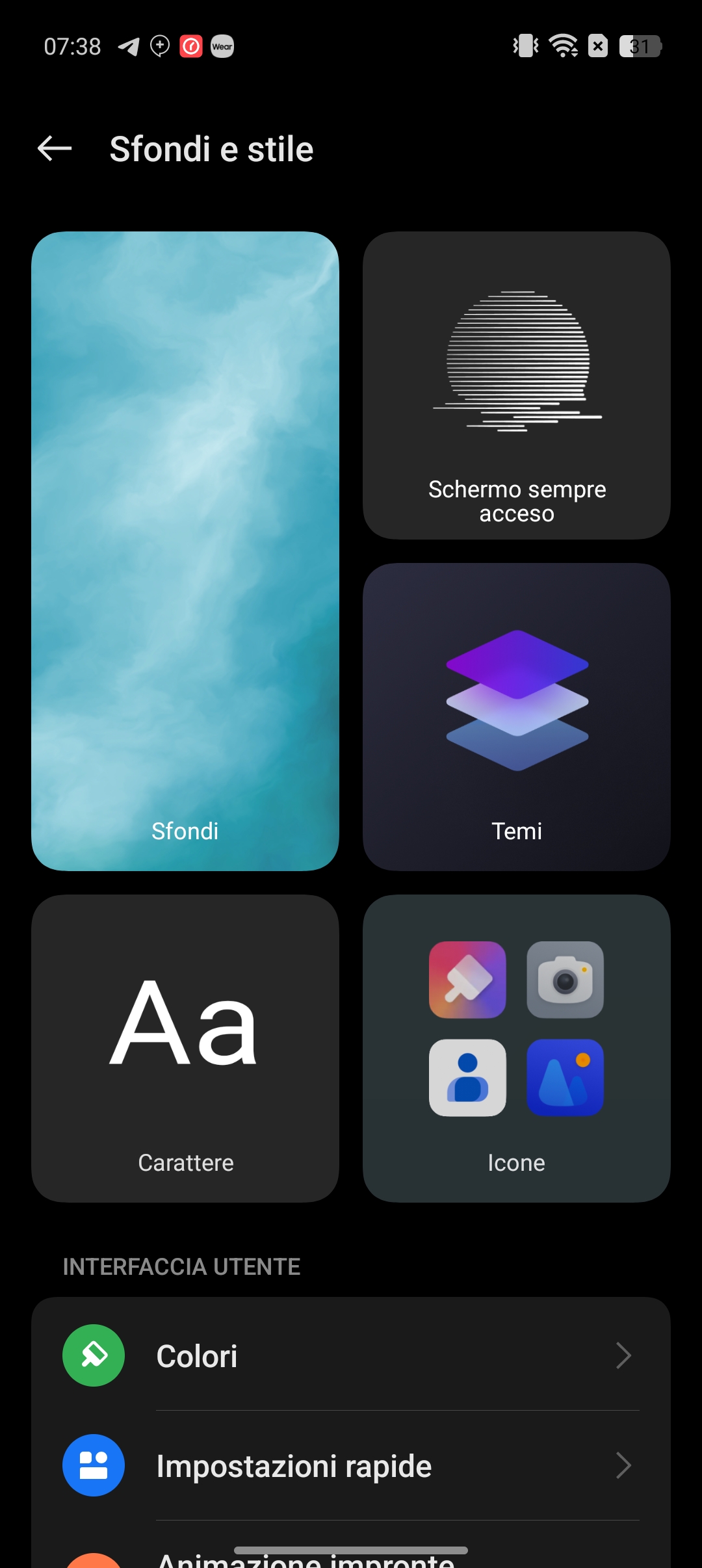Open the Colori row
The height and width of the screenshot is (1568, 702).
pyautogui.click(x=351, y=1355)
